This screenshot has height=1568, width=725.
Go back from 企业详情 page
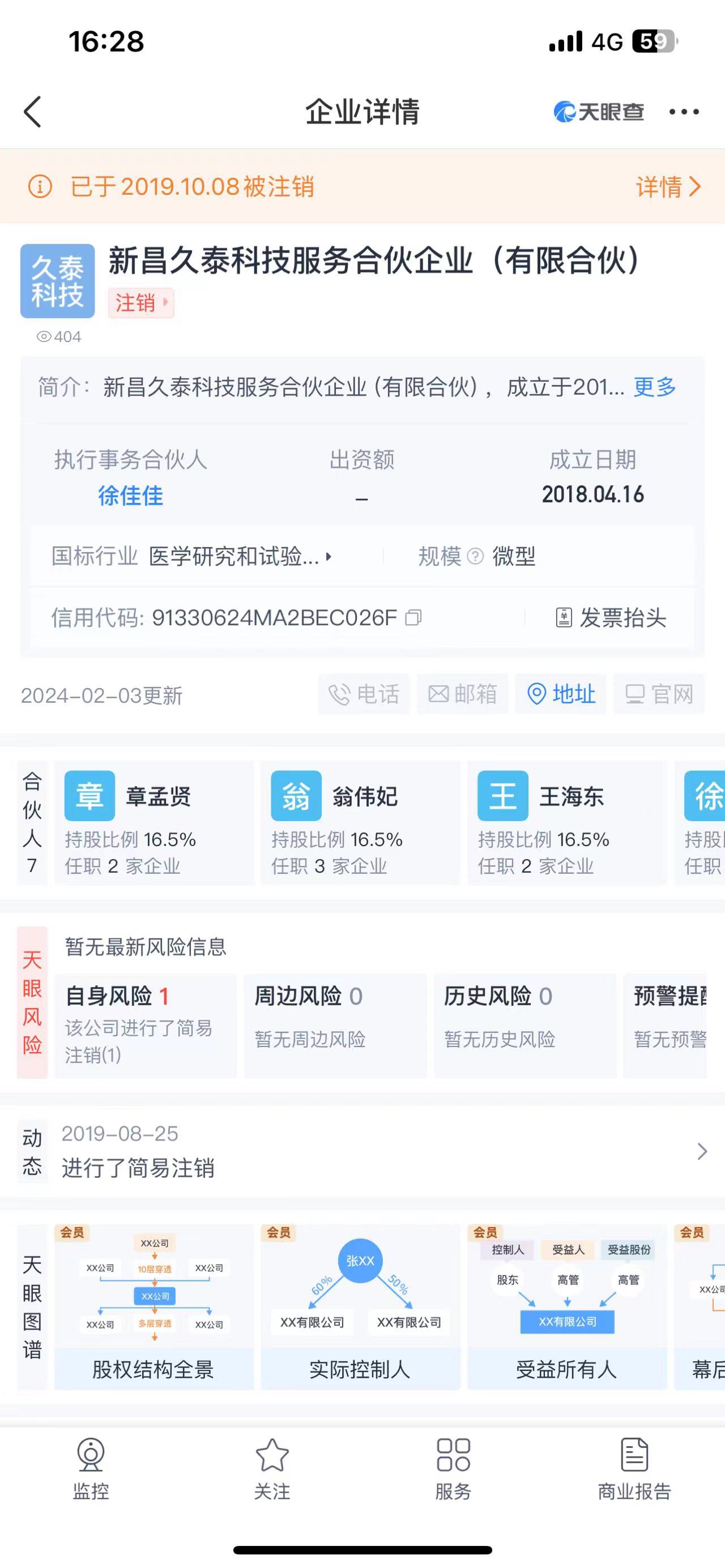click(33, 112)
